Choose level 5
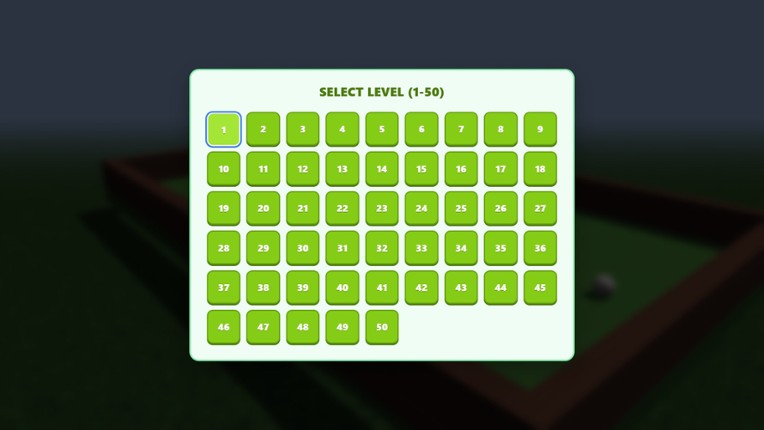The image size is (764, 430). (382, 129)
